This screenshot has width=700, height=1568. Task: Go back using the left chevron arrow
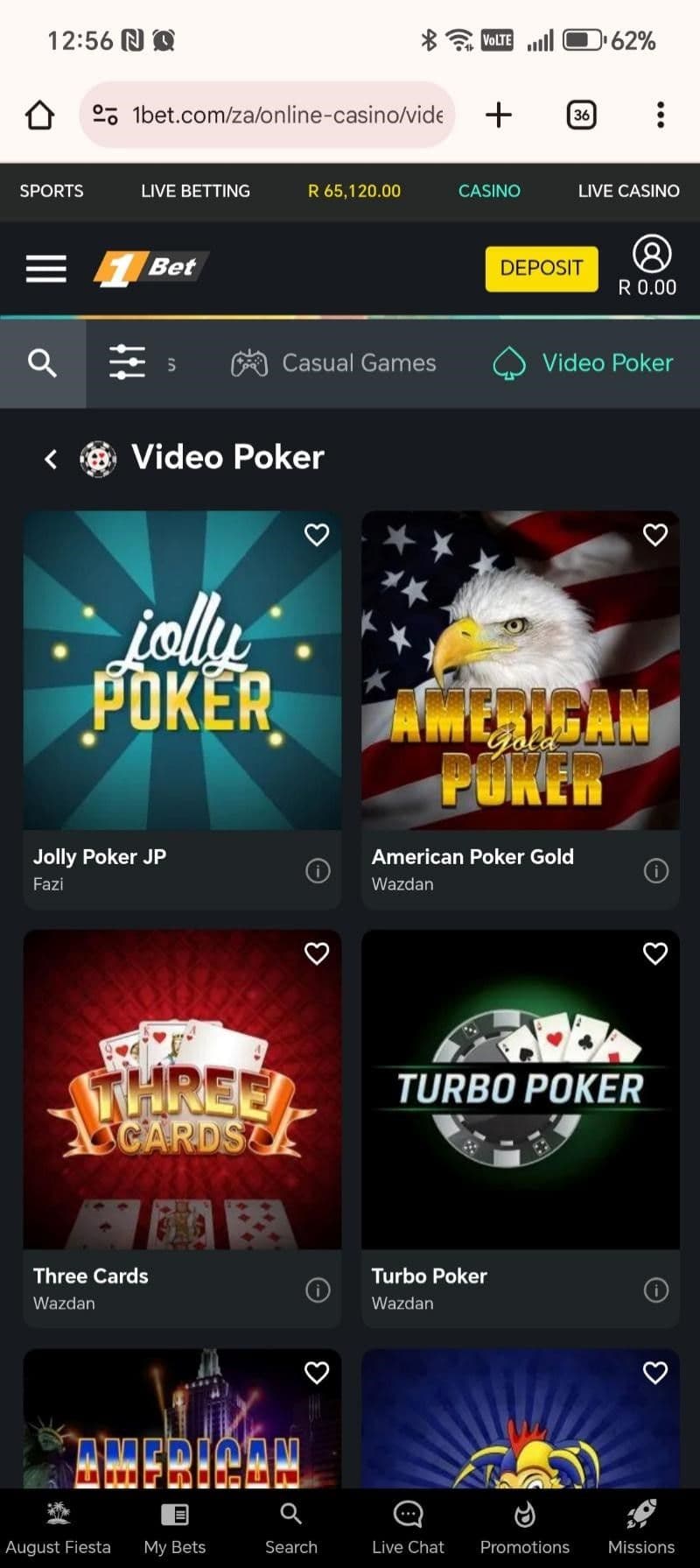(x=50, y=458)
